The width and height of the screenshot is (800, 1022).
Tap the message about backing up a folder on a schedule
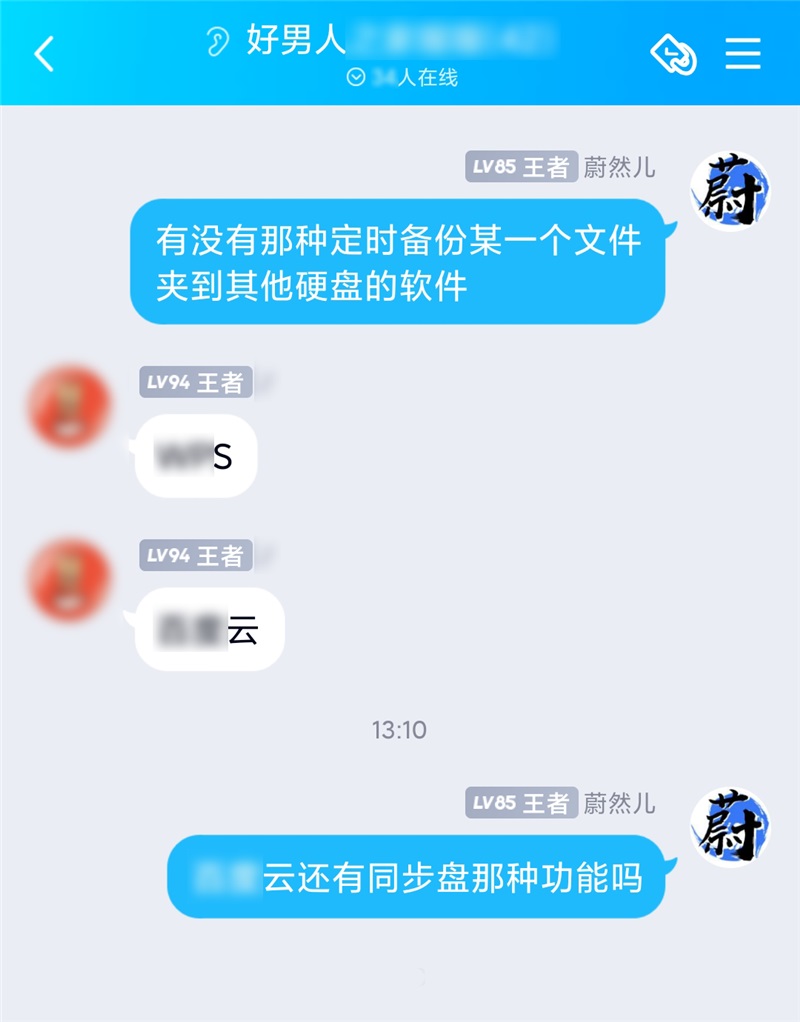398,262
